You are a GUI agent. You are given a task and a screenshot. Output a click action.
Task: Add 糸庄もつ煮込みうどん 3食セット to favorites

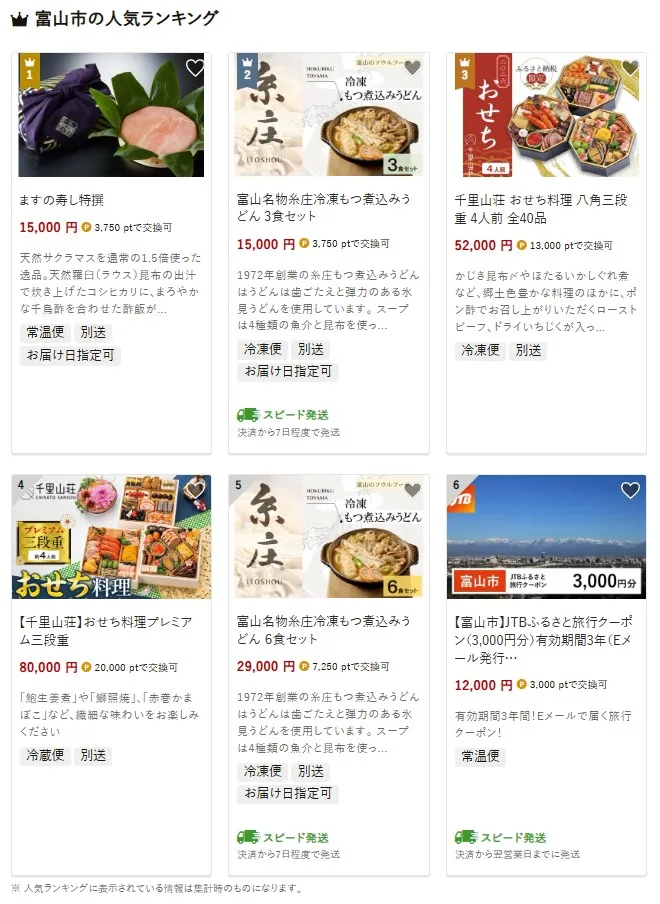coord(412,68)
